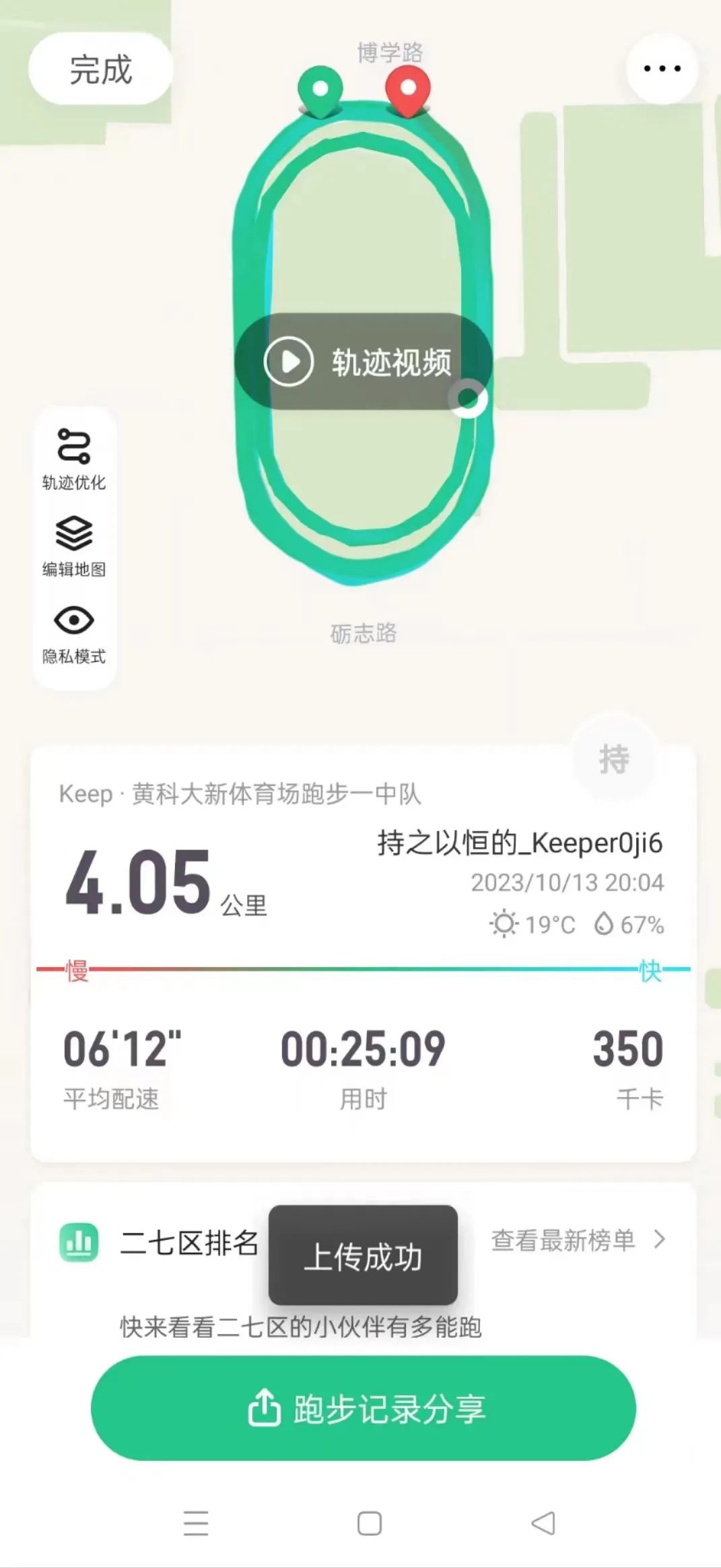Tap the 完成 button
Image resolution: width=721 pixels, height=1568 pixels.
[100, 69]
